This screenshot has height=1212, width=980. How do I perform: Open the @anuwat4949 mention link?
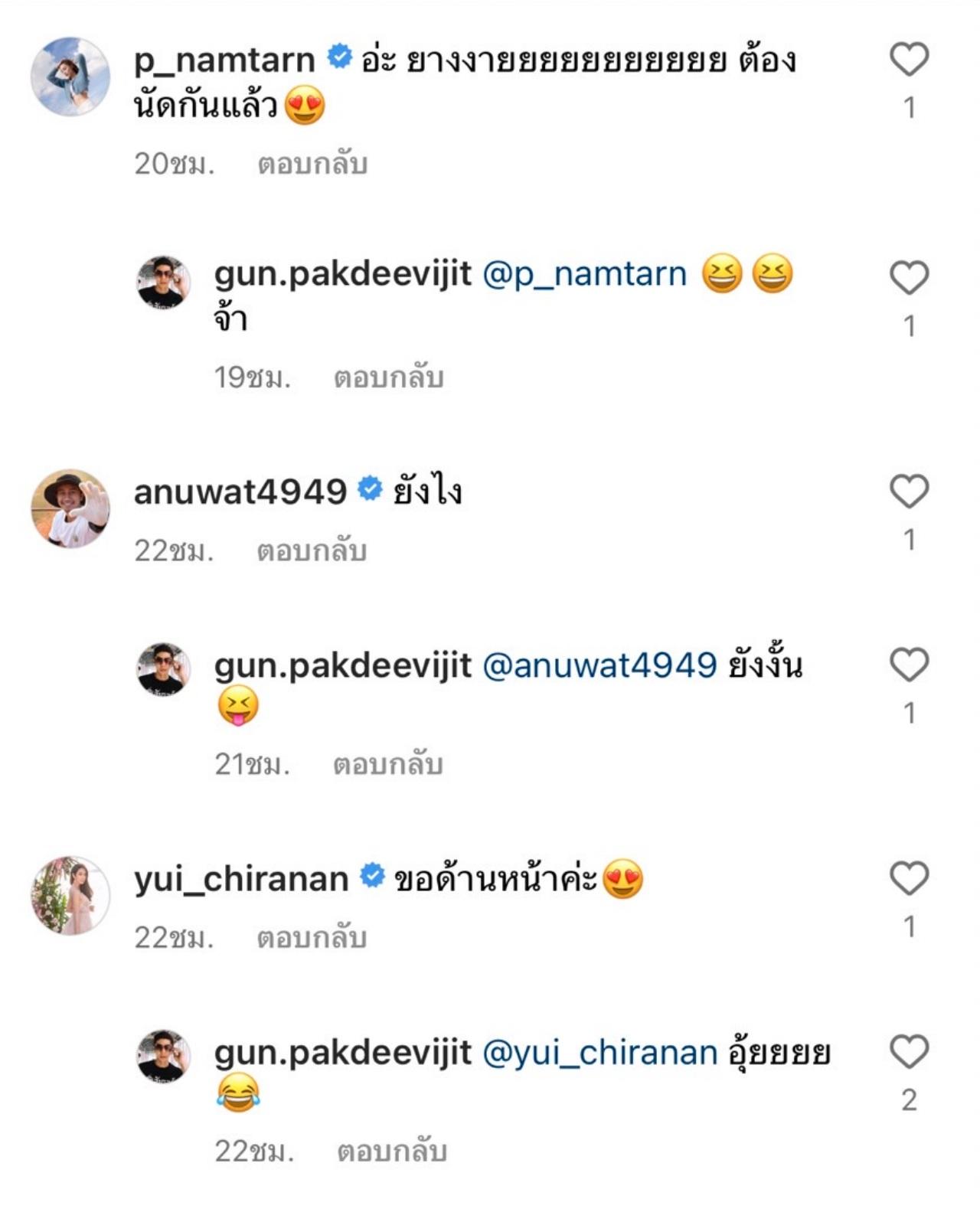[x=599, y=665]
